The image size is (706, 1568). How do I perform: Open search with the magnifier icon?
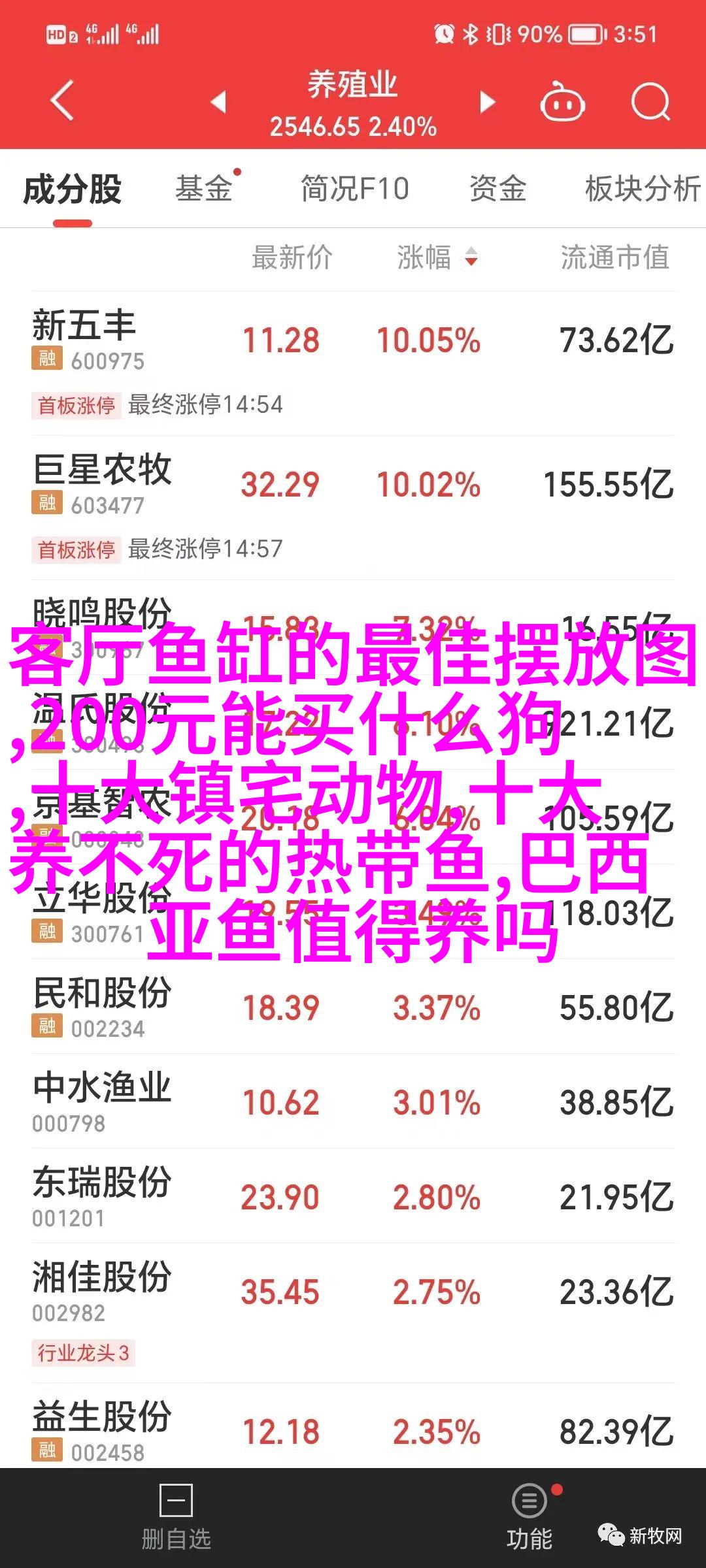point(650,102)
